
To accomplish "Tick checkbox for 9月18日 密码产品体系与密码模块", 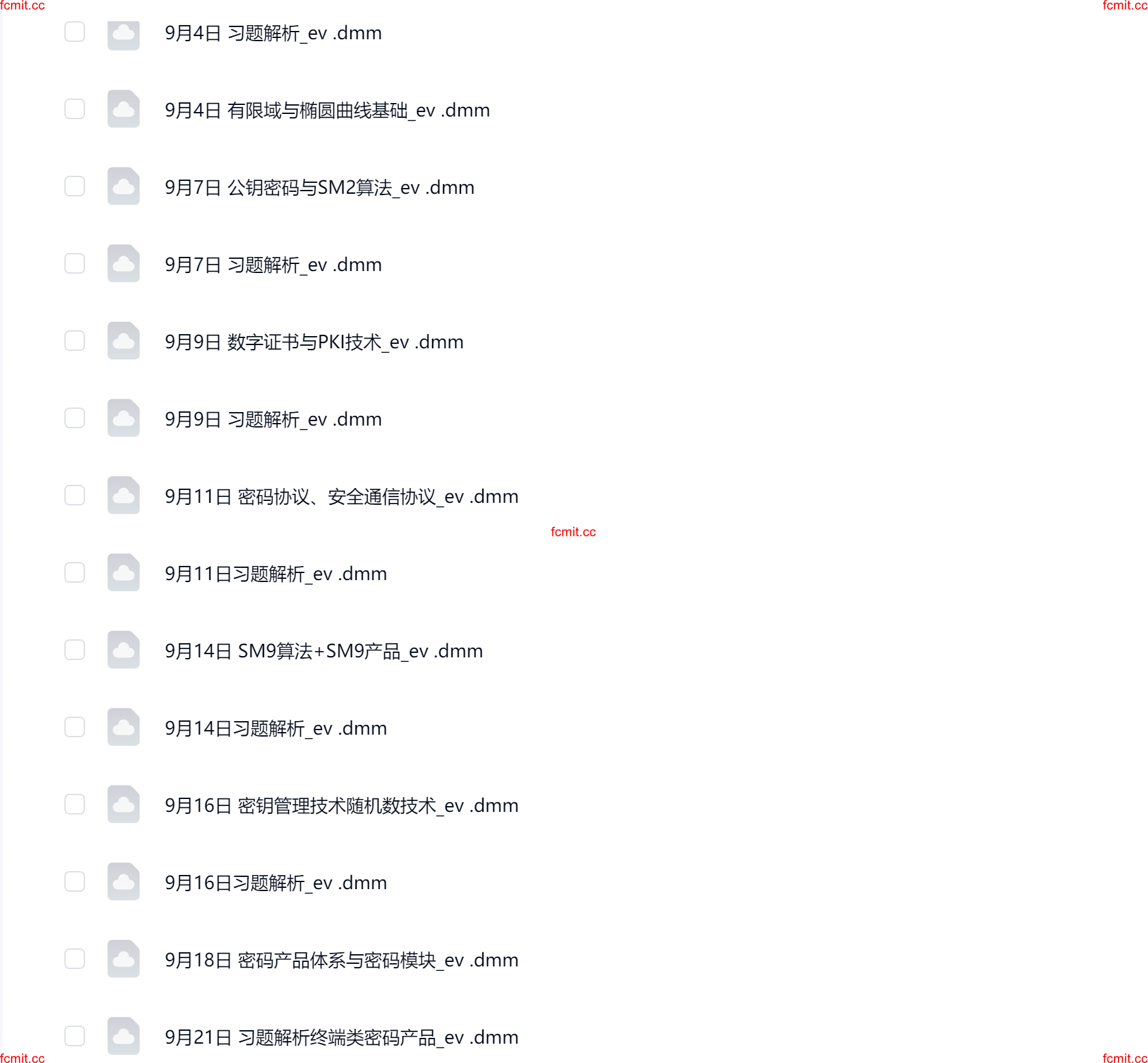I will tap(75, 959).
